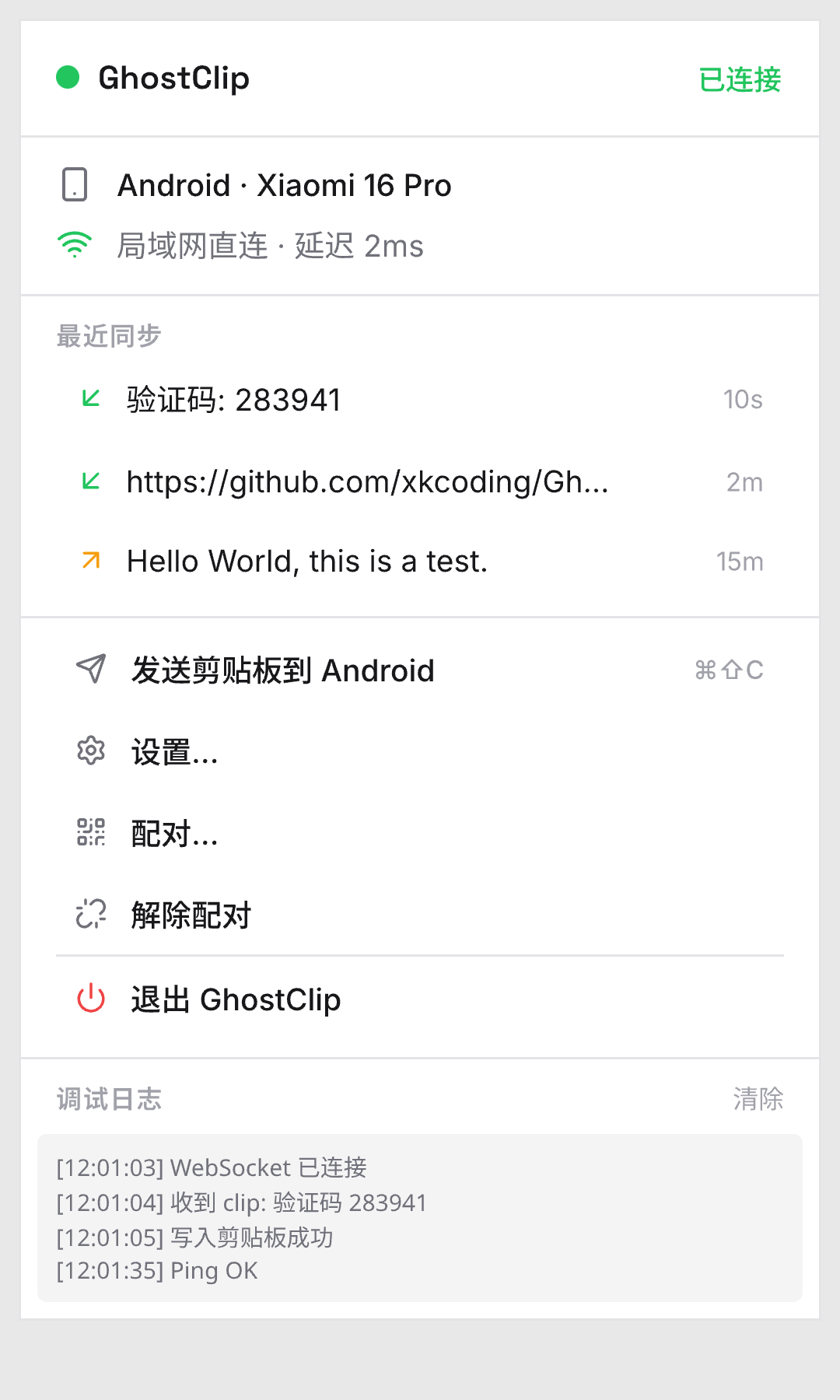Open the 配对... pairing option
The width and height of the screenshot is (840, 1400).
174,834
